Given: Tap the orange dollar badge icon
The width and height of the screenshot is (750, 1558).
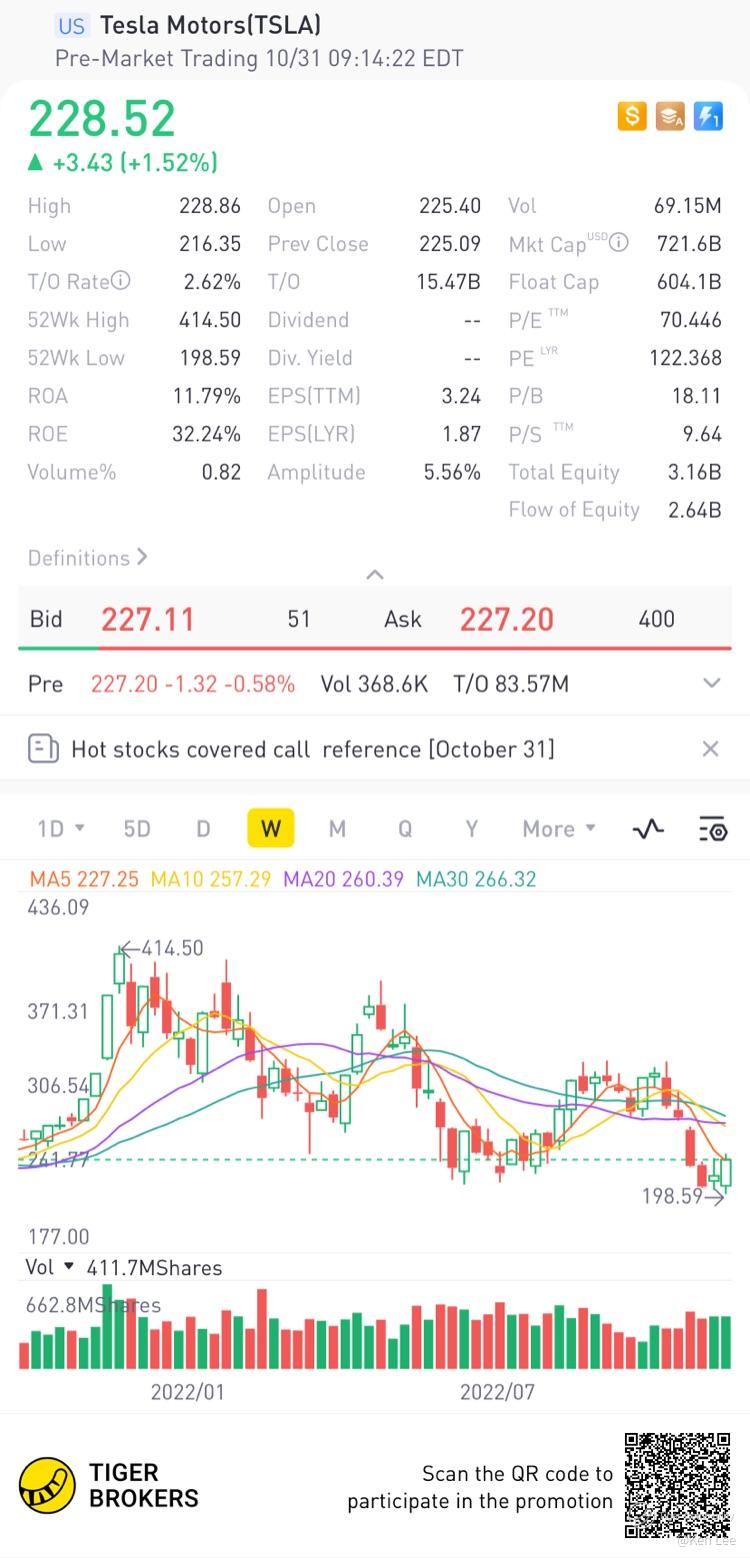Looking at the screenshot, I should click(632, 117).
